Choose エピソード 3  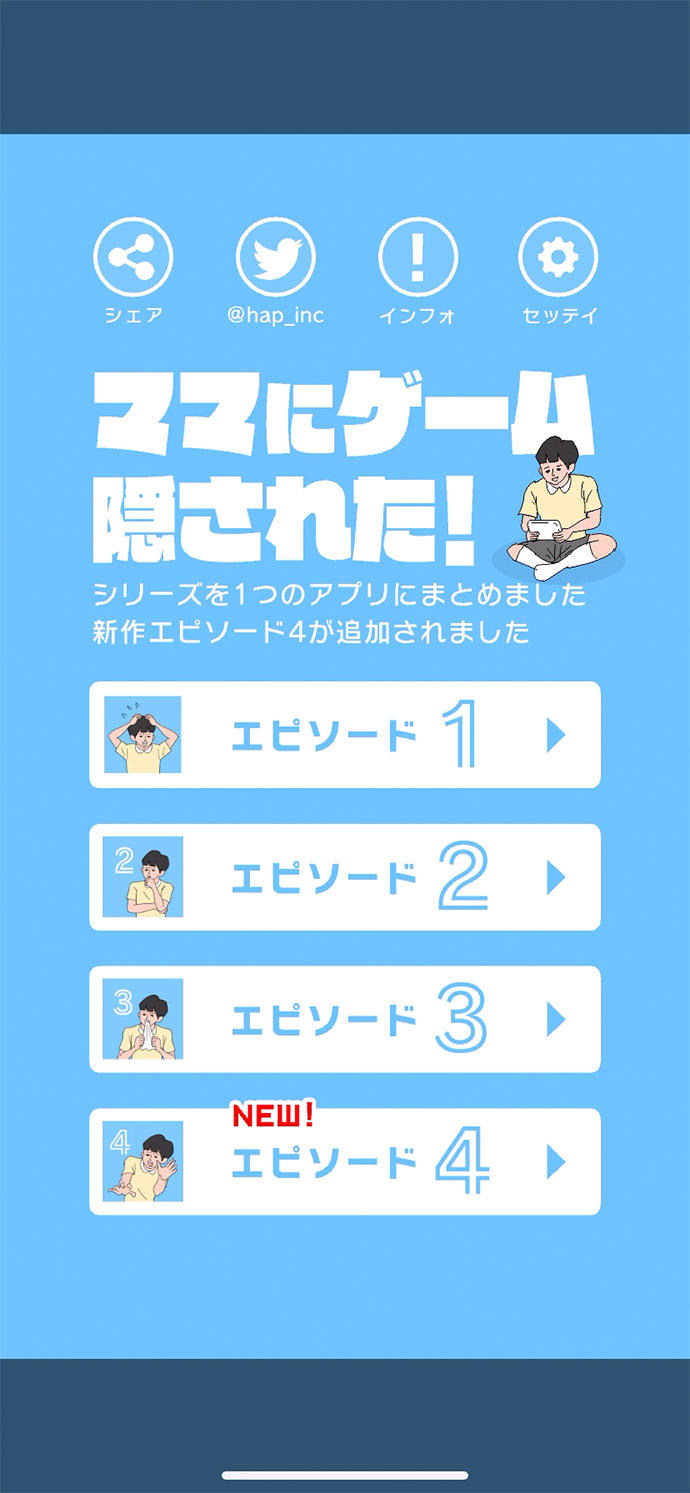coord(345,1019)
